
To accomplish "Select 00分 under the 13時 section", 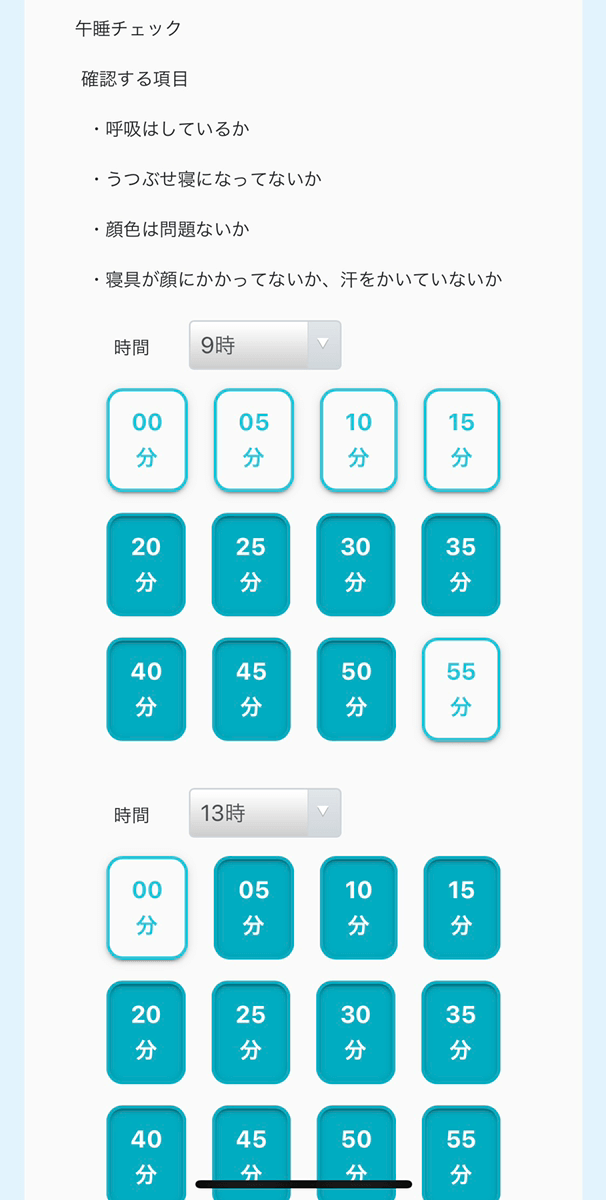I will (x=147, y=907).
